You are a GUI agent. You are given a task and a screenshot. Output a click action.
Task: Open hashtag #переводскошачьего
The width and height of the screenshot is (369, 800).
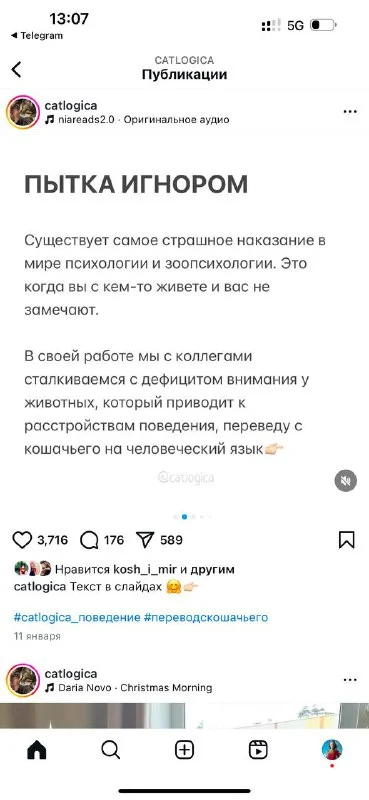click(206, 617)
